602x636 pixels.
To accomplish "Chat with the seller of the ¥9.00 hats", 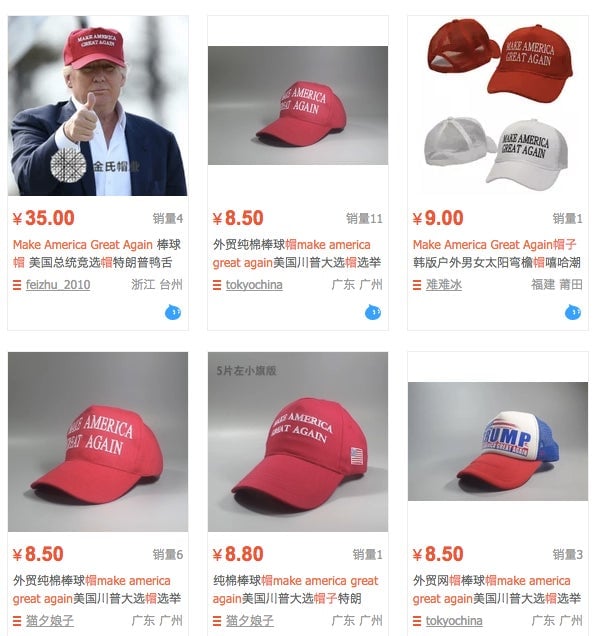I will coord(573,313).
